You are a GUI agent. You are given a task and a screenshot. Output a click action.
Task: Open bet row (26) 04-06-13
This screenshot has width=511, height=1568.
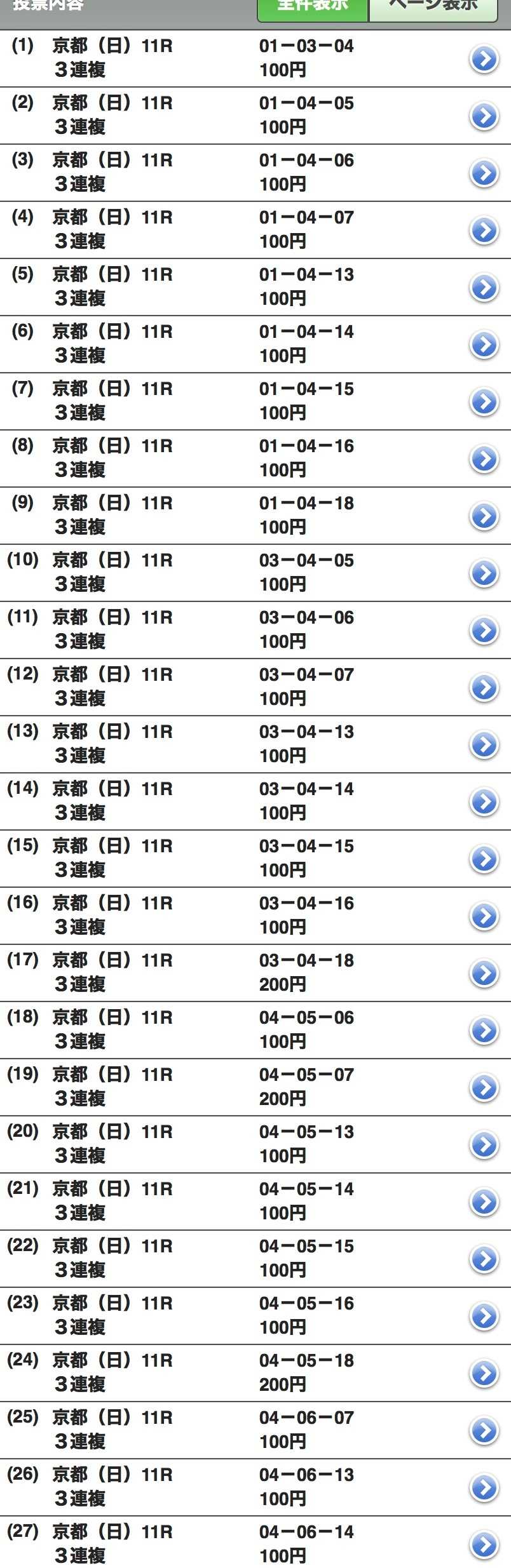(484, 1488)
